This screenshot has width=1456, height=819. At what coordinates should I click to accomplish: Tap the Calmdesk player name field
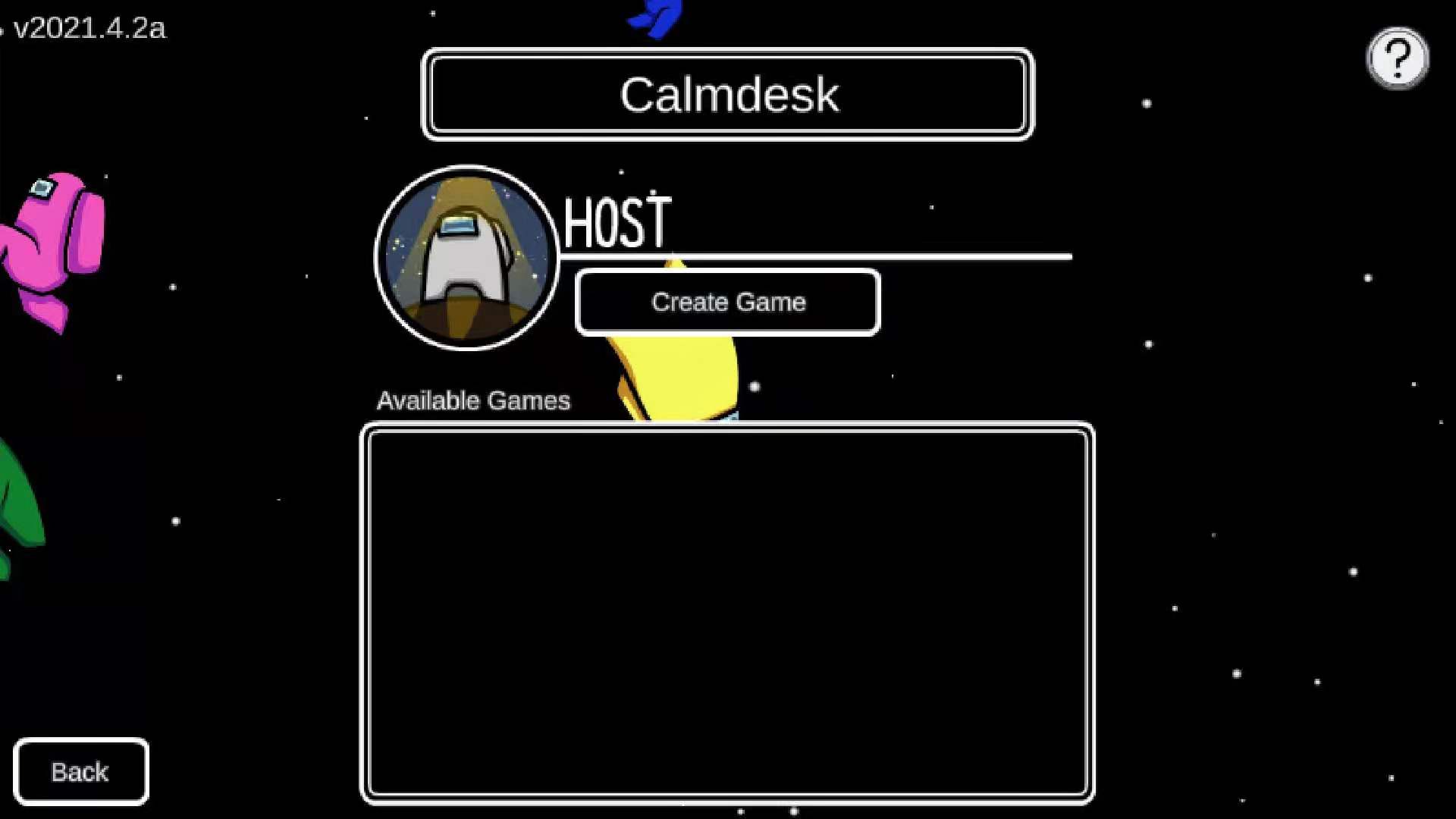tap(727, 95)
